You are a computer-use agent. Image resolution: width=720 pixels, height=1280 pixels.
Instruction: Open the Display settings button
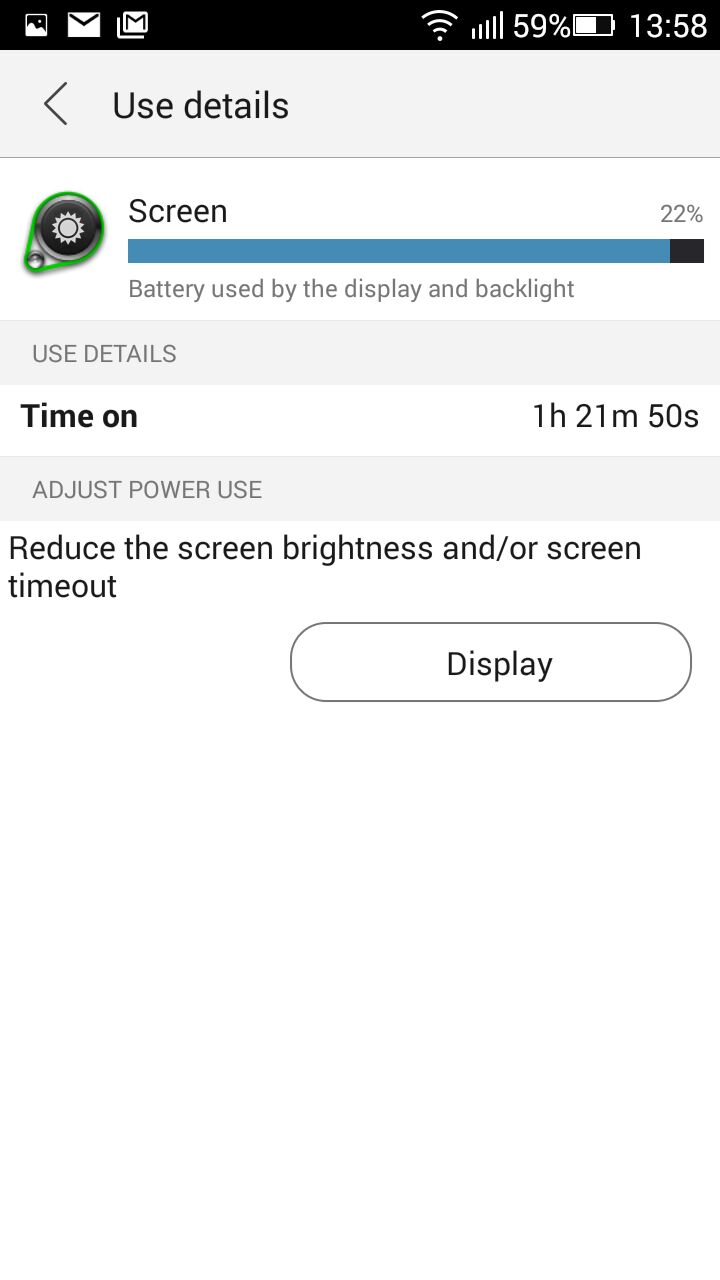(490, 663)
